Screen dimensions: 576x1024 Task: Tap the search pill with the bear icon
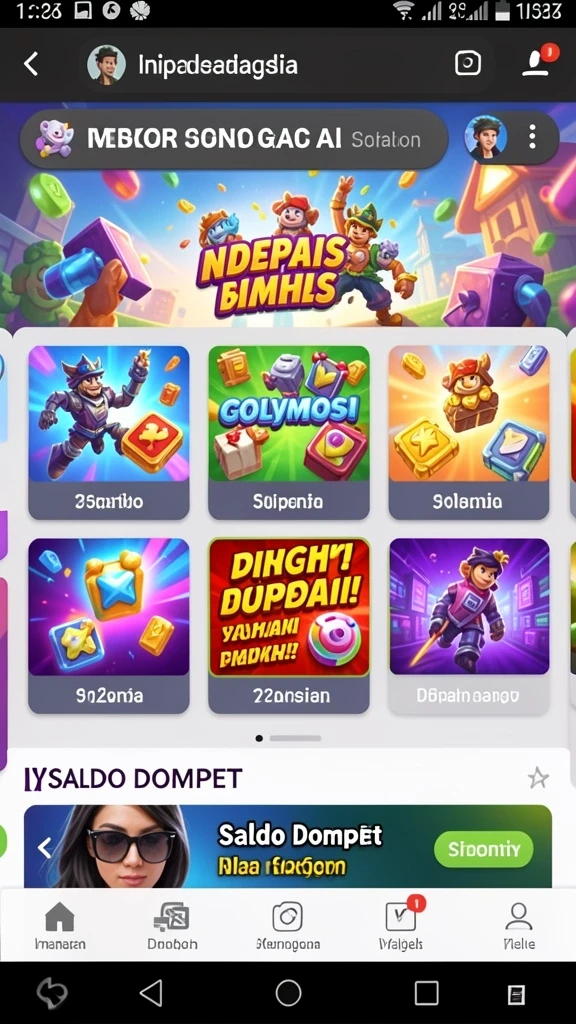(234, 139)
